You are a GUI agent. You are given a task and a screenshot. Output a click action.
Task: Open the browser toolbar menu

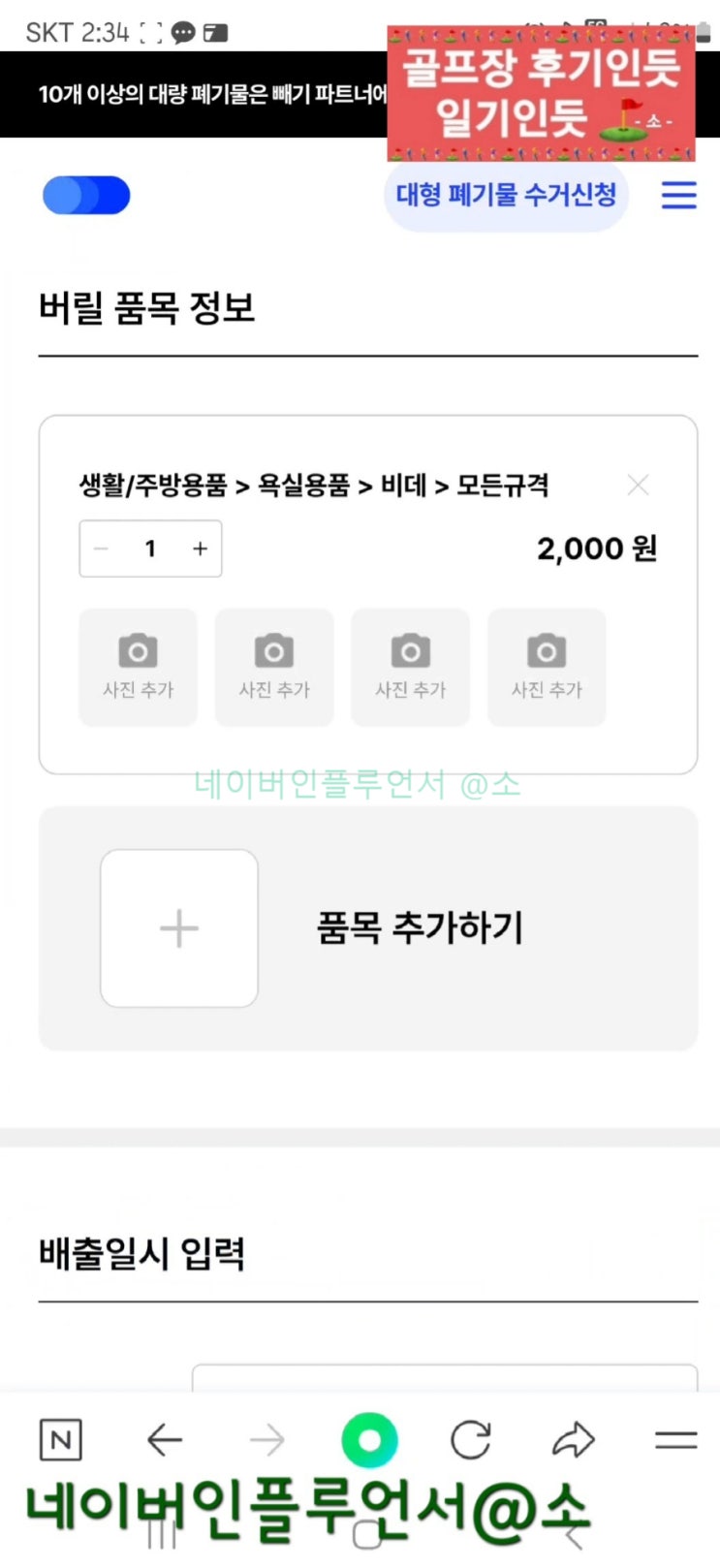tap(675, 1440)
